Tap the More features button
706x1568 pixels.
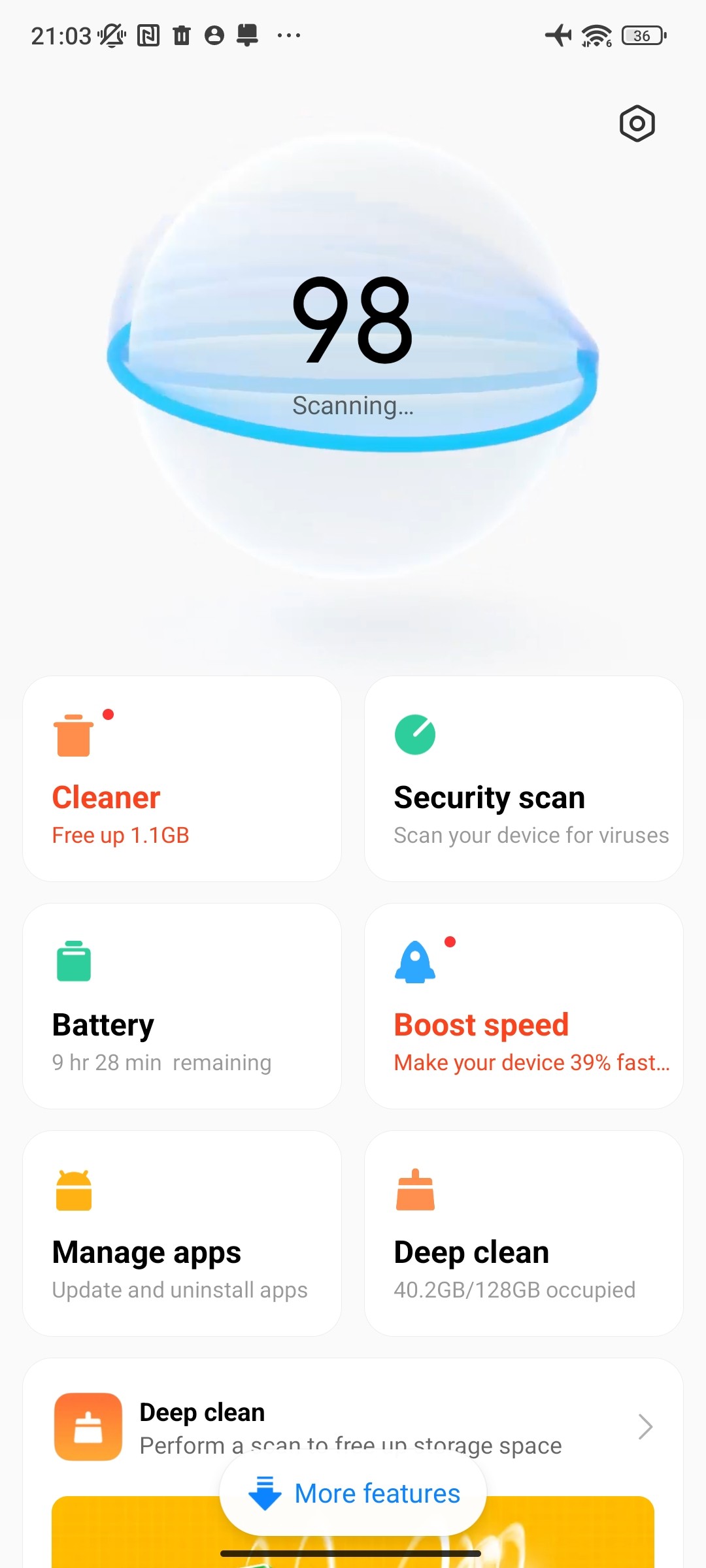click(x=353, y=1494)
